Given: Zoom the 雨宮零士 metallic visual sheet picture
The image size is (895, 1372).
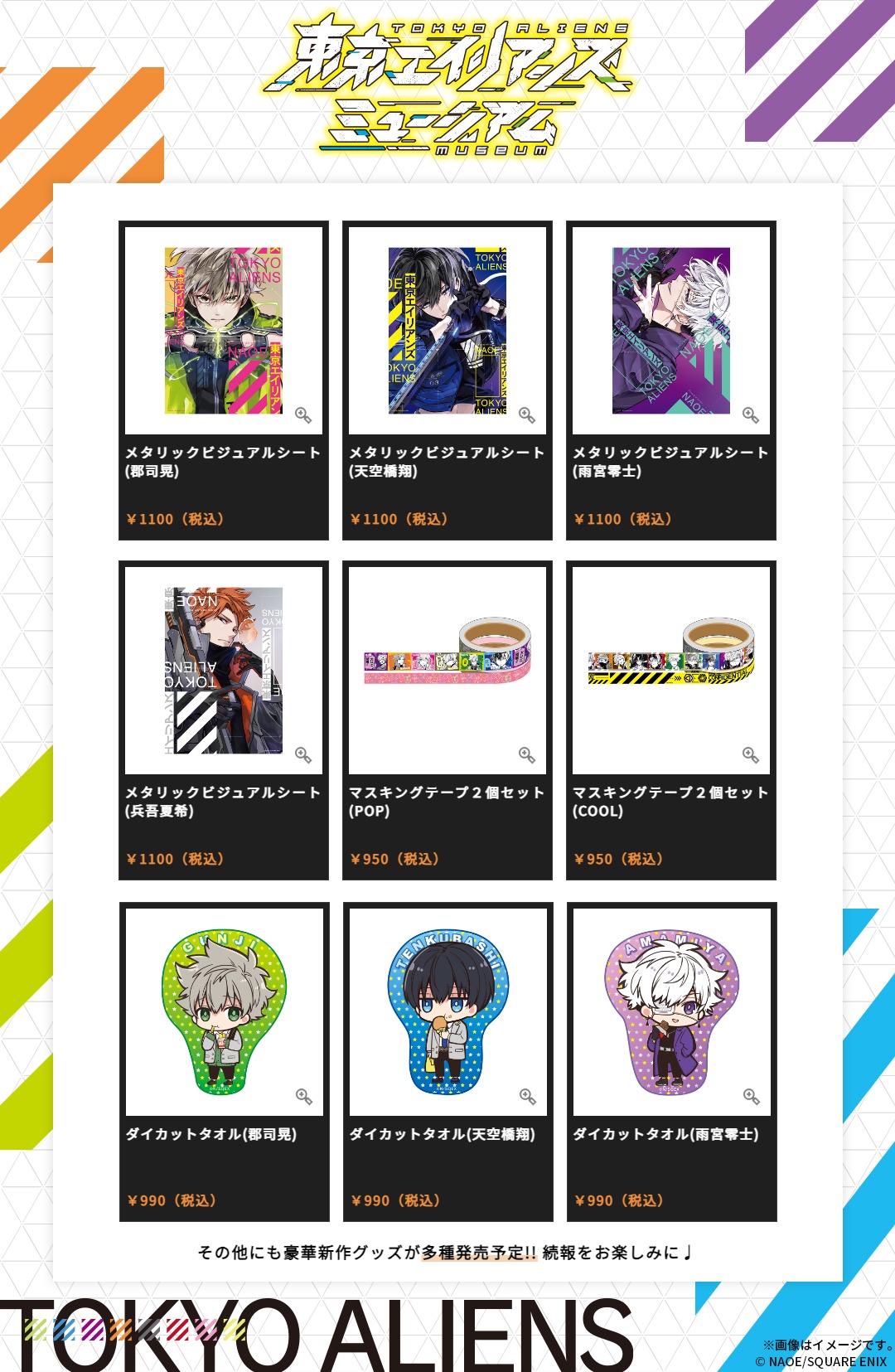Looking at the screenshot, I should click(x=751, y=415).
